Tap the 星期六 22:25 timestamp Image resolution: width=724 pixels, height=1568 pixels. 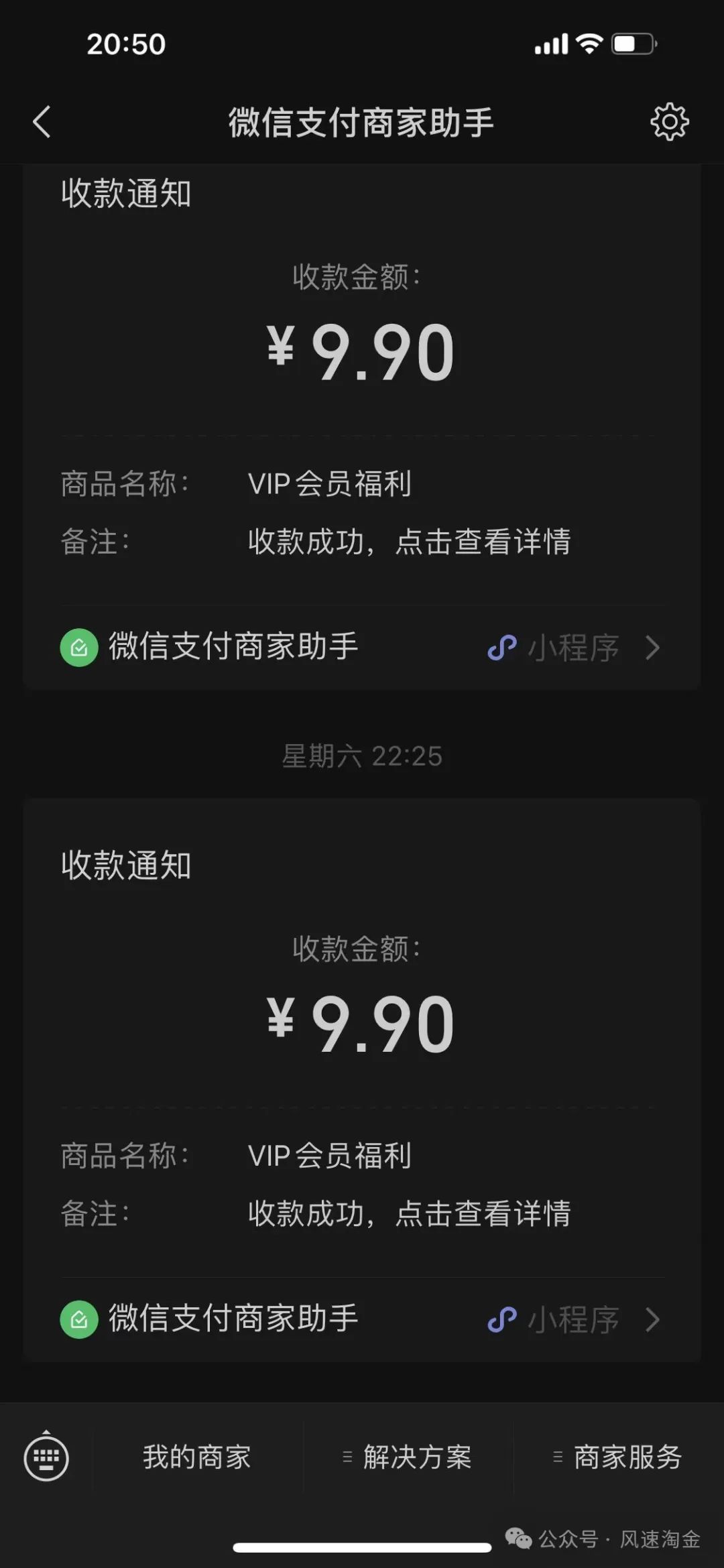point(362,756)
